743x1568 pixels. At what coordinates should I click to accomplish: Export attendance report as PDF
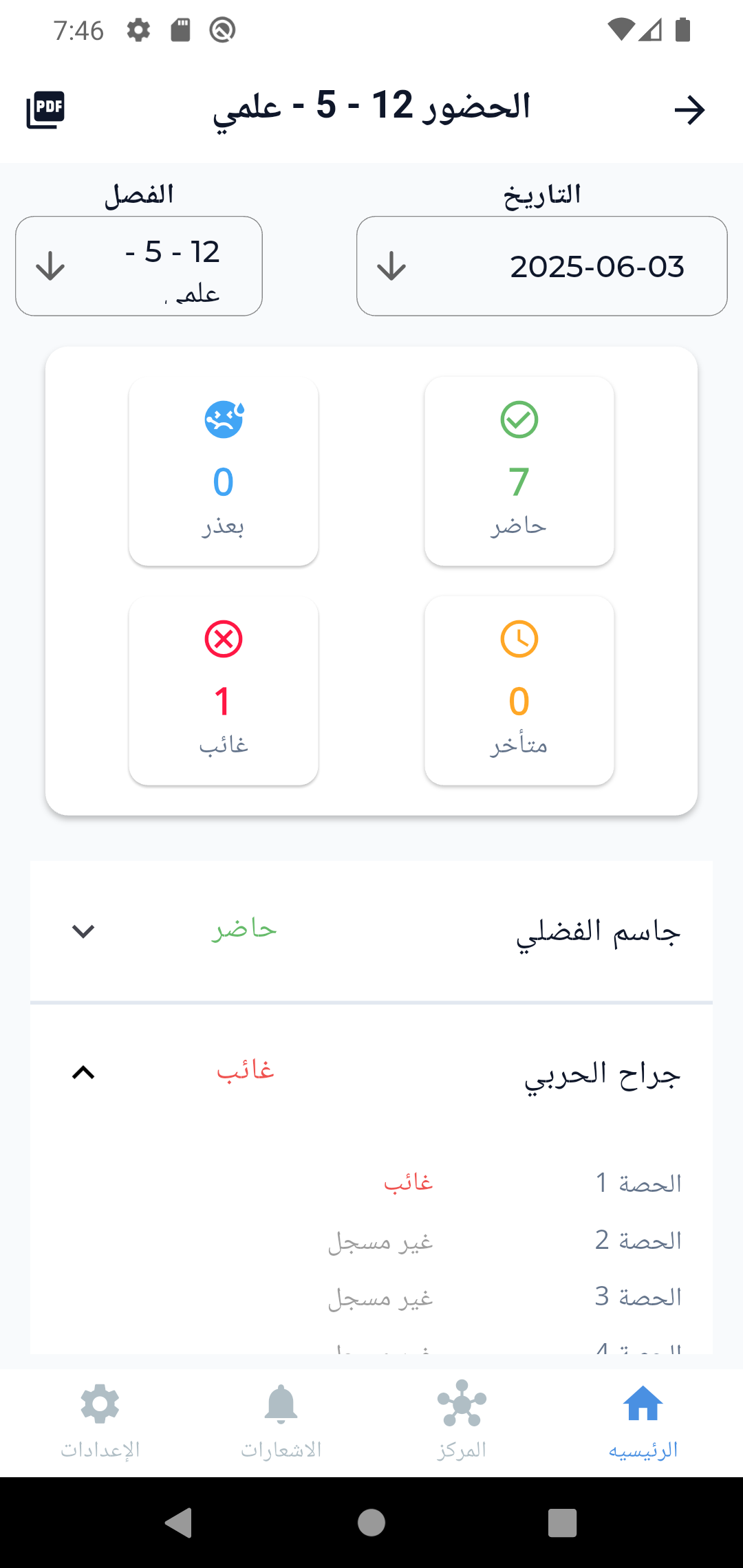(45, 109)
